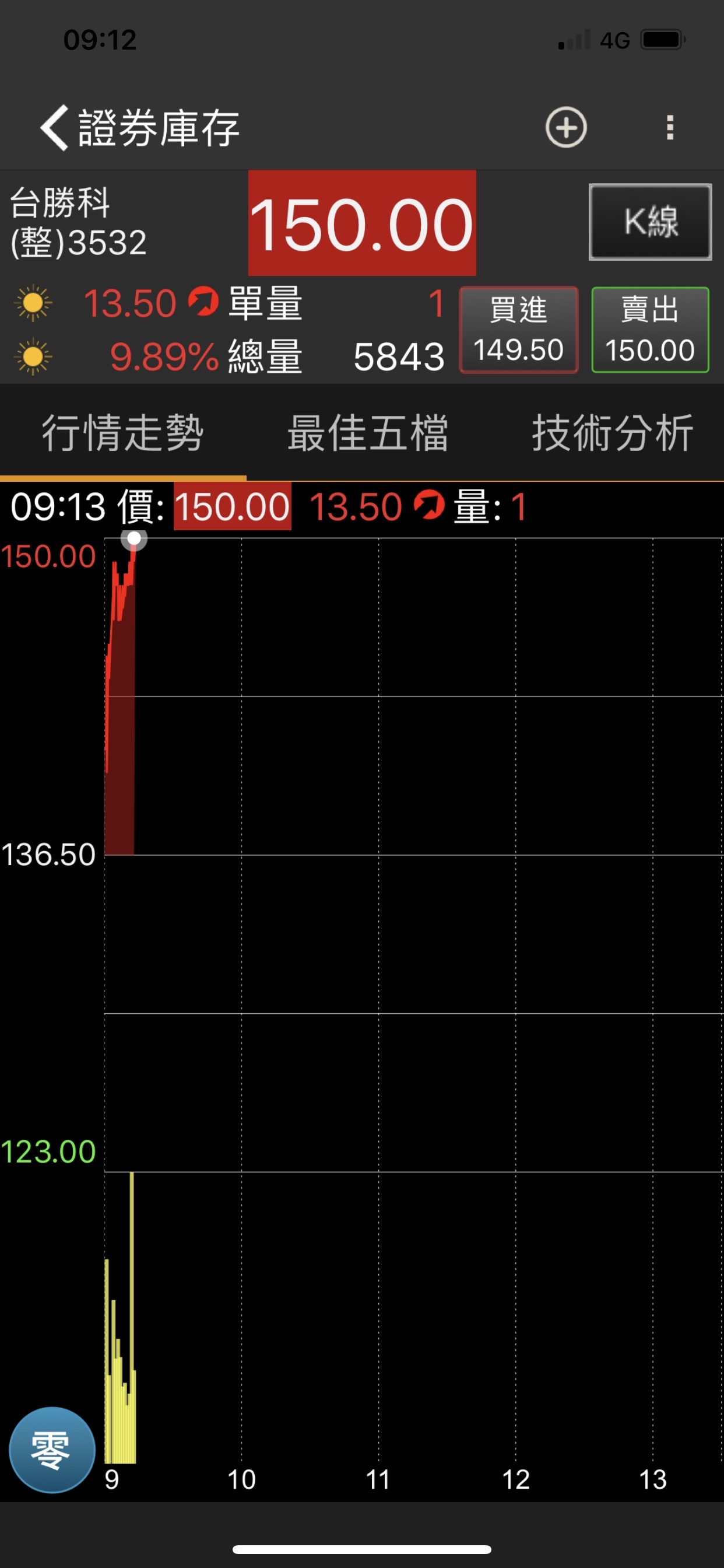The image size is (724, 1568).
Task: Tap 賣出 at 150.00
Action: (650, 330)
